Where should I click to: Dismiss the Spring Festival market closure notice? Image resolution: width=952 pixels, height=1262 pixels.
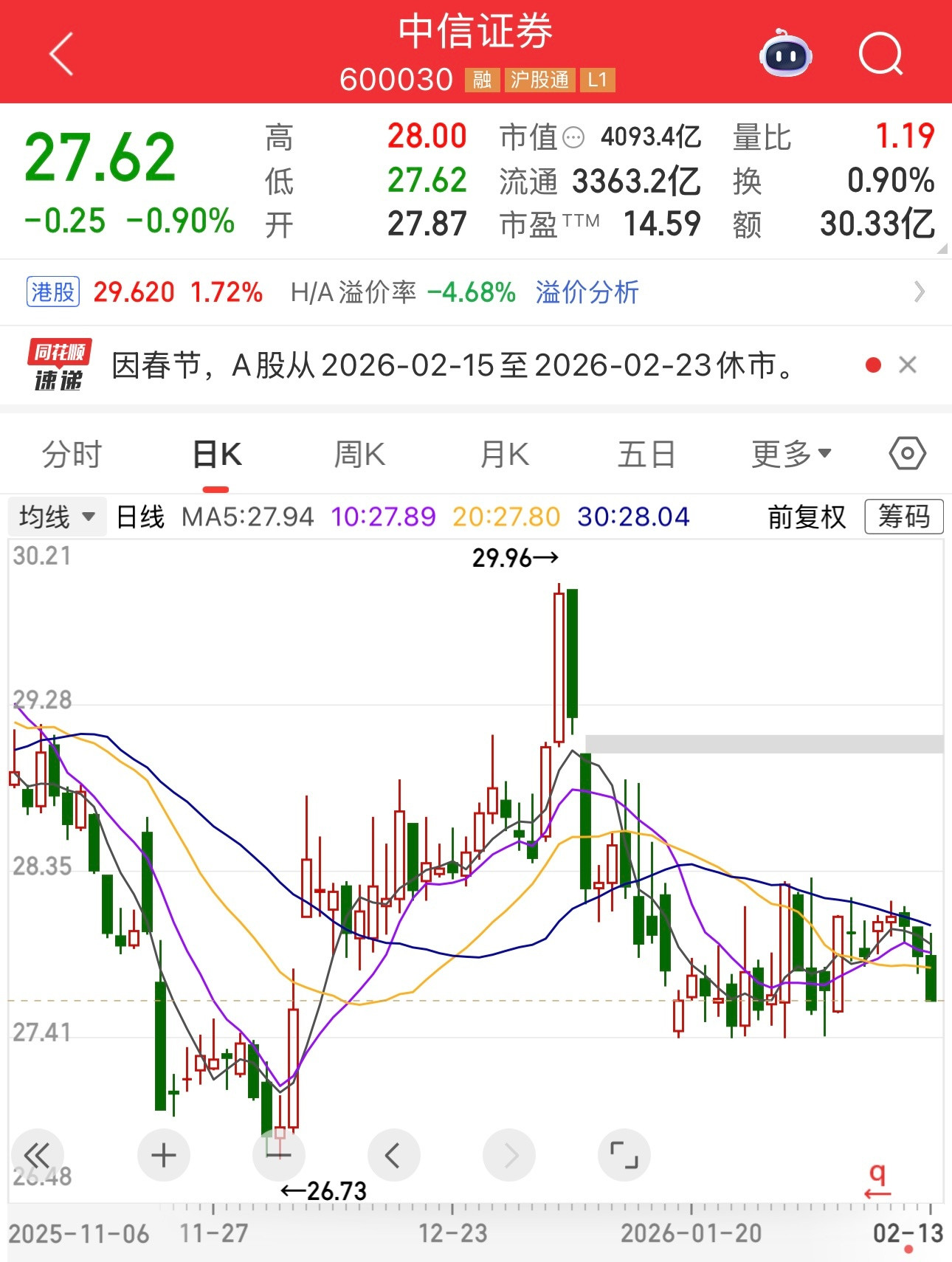tap(906, 365)
